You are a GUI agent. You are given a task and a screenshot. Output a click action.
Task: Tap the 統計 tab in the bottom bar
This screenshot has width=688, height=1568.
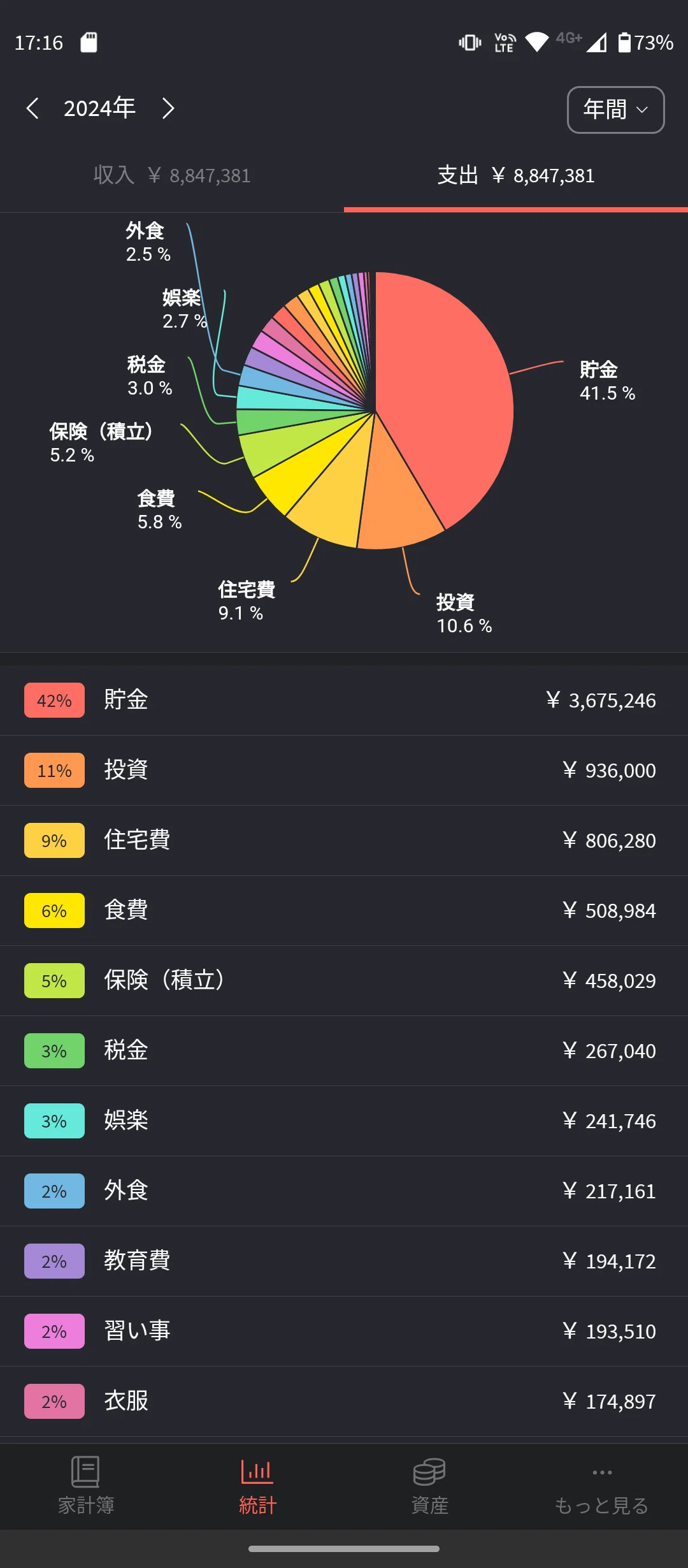click(x=258, y=1486)
